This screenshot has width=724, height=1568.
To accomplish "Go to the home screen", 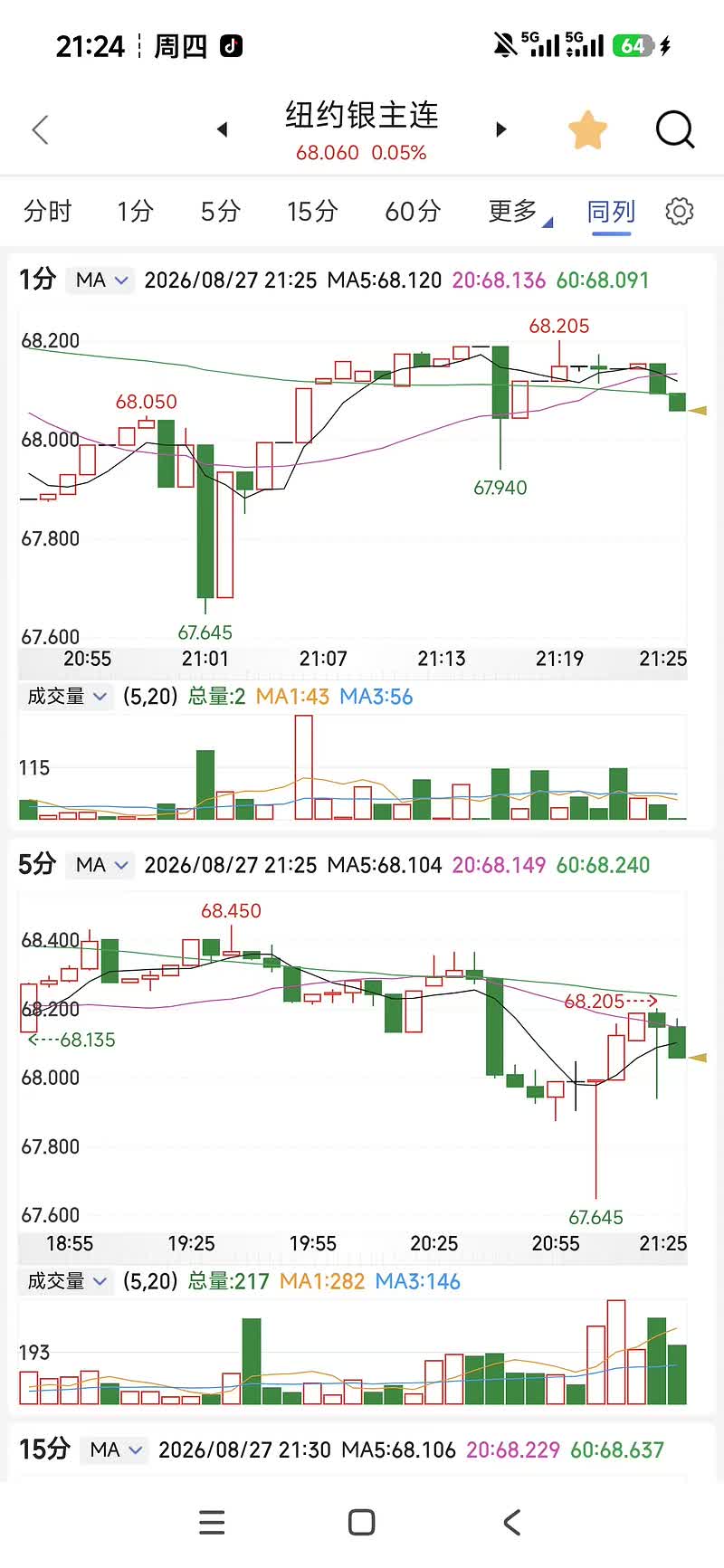I will coord(361,1522).
